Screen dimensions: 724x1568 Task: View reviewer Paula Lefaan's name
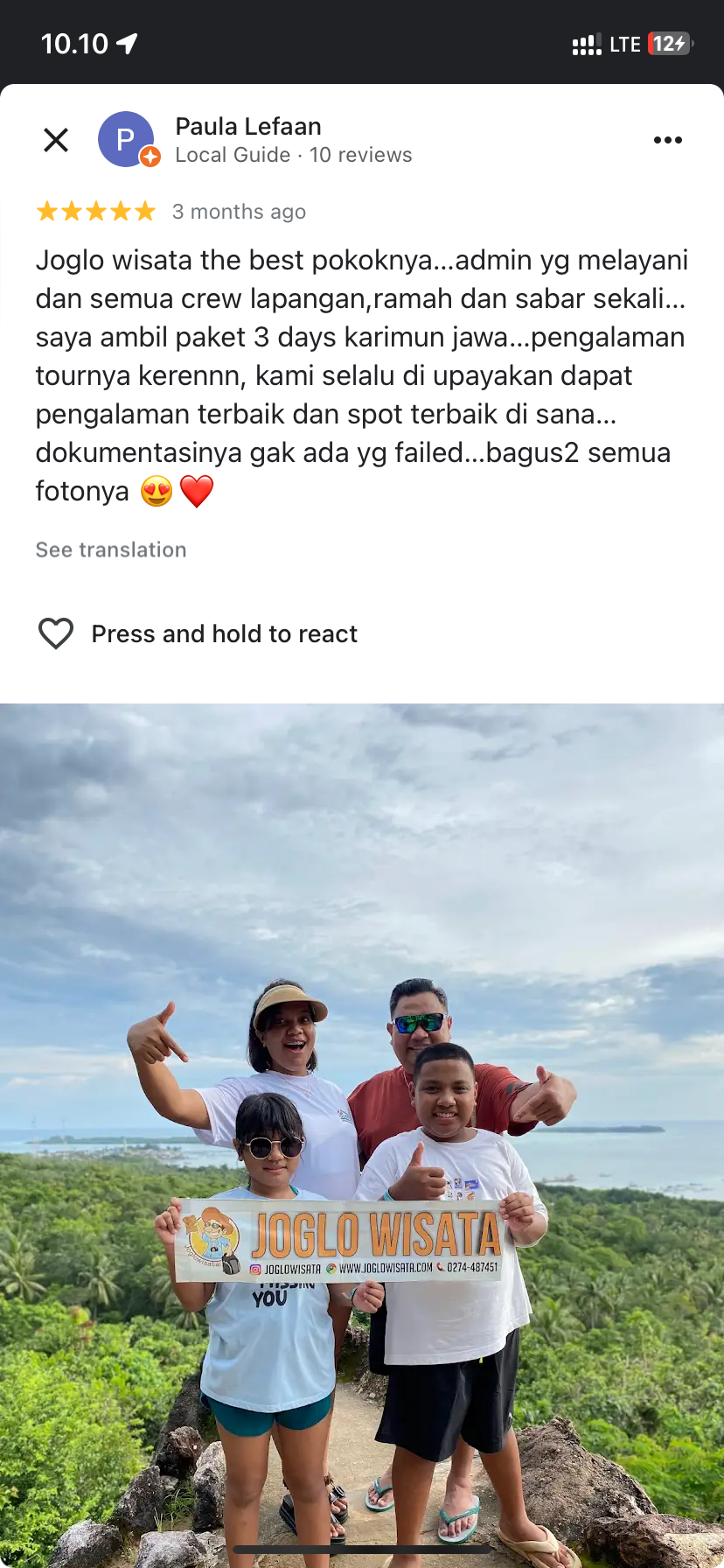point(248,127)
